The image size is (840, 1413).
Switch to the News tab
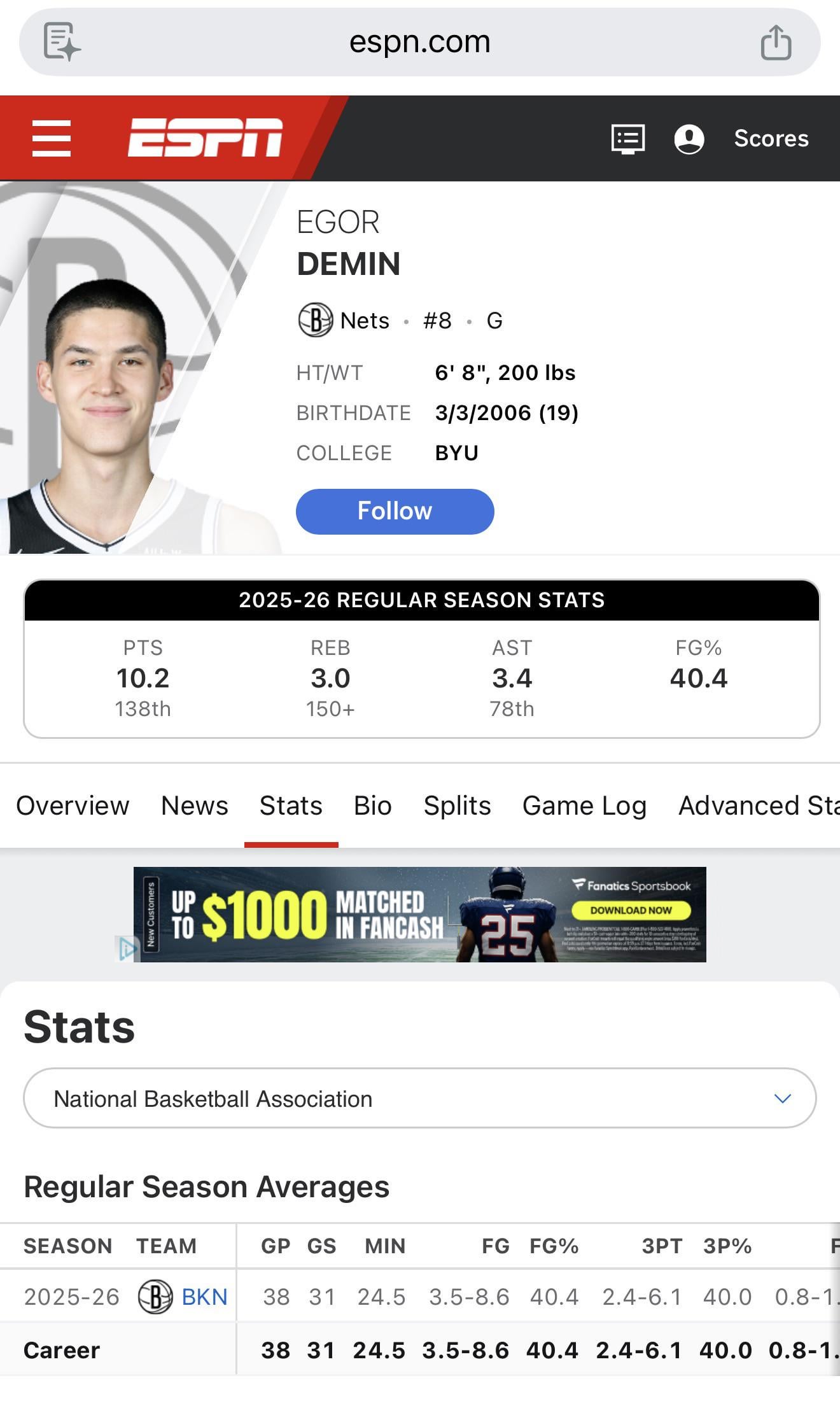pyautogui.click(x=194, y=805)
